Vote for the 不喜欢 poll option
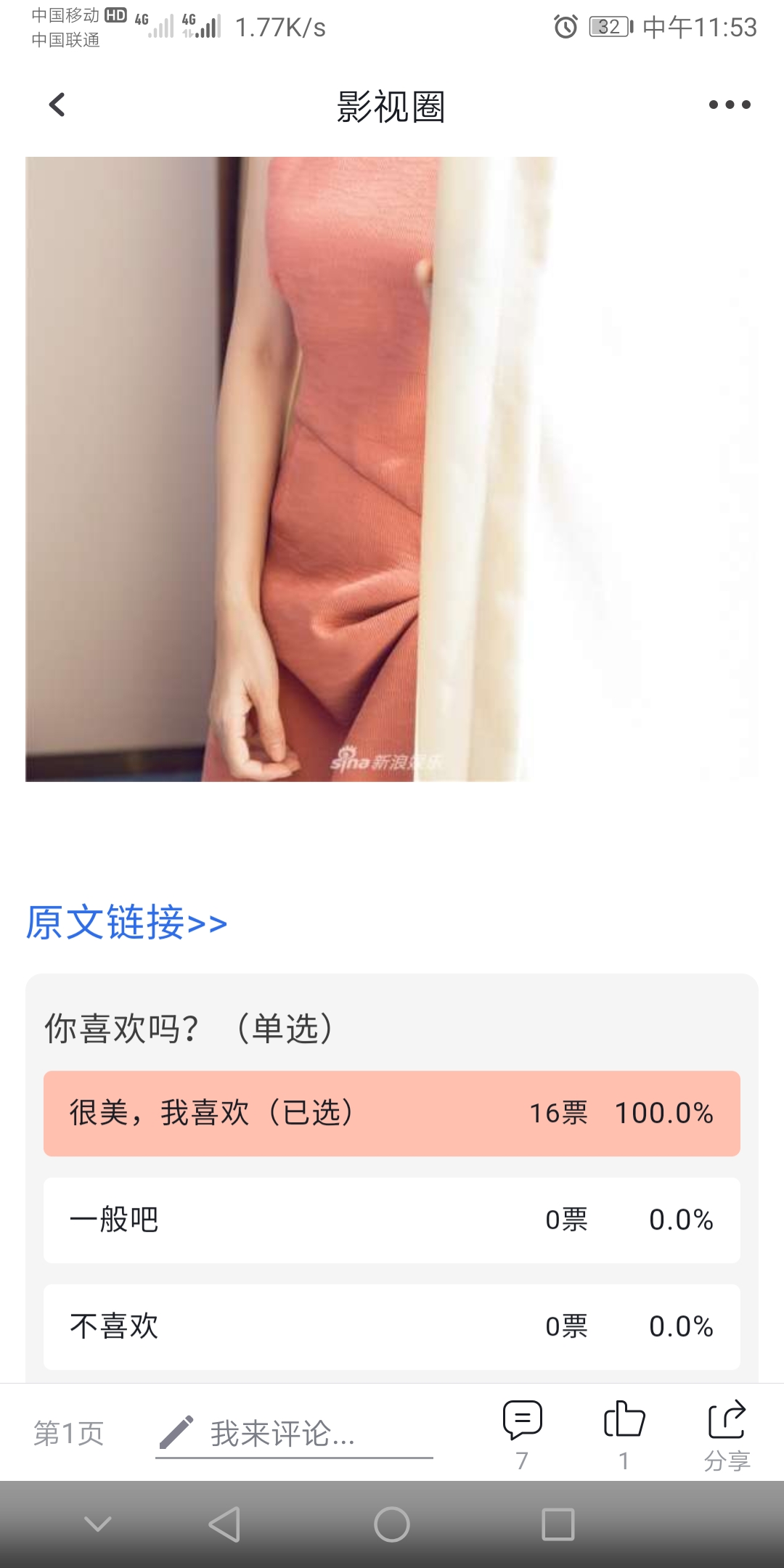Viewport: 784px width, 1568px height. [392, 1326]
